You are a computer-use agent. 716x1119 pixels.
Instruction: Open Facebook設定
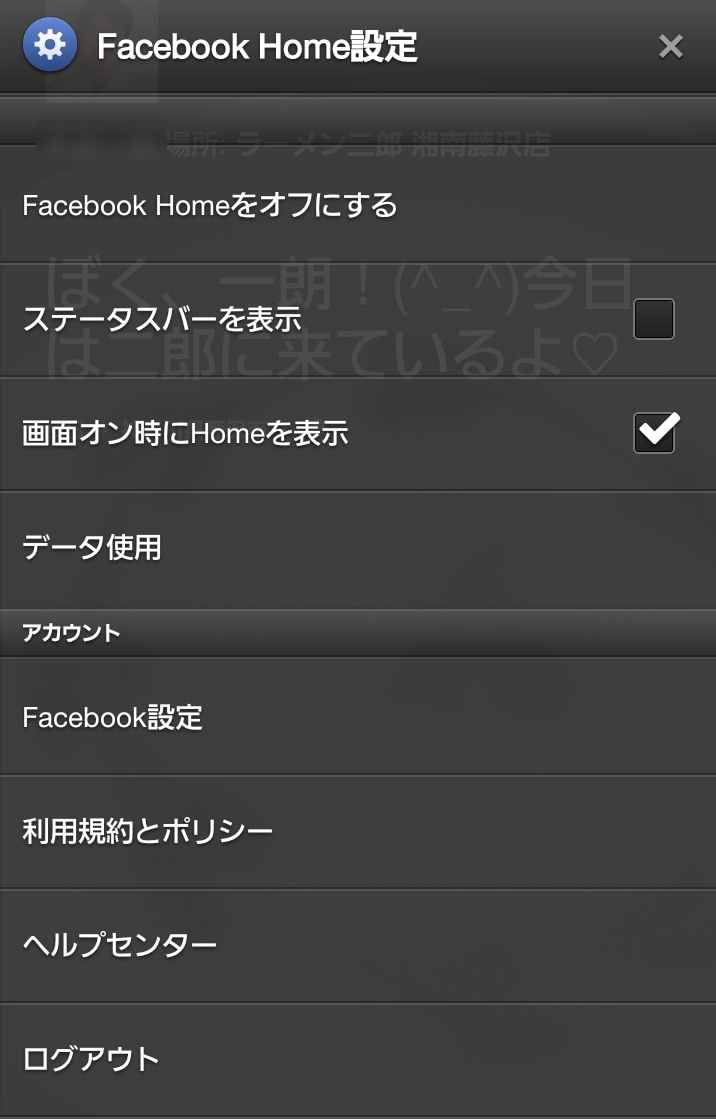pos(112,717)
